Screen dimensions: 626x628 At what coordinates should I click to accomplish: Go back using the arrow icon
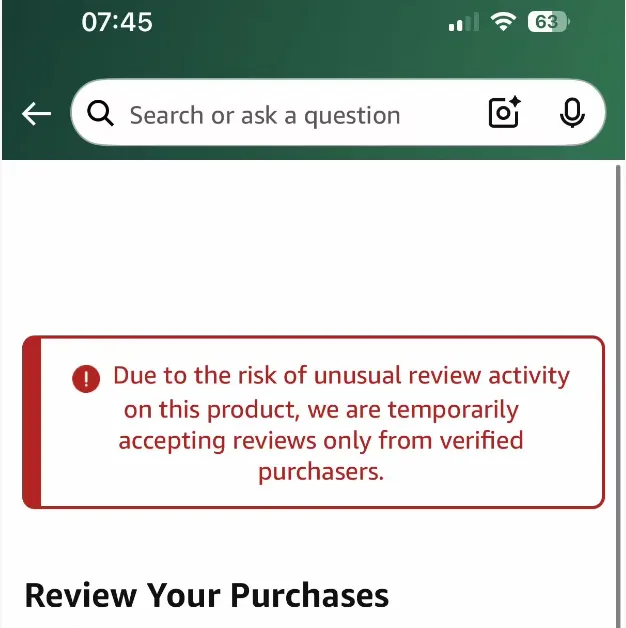(36, 114)
